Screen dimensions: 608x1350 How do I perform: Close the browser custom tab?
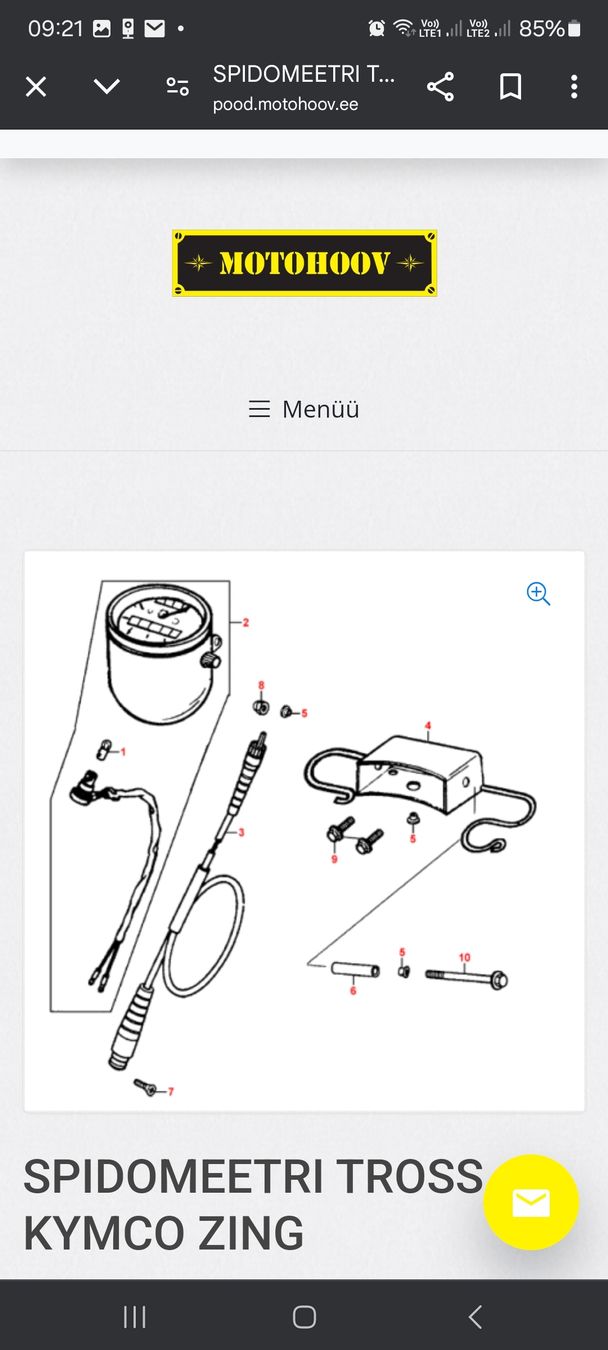(x=36, y=87)
